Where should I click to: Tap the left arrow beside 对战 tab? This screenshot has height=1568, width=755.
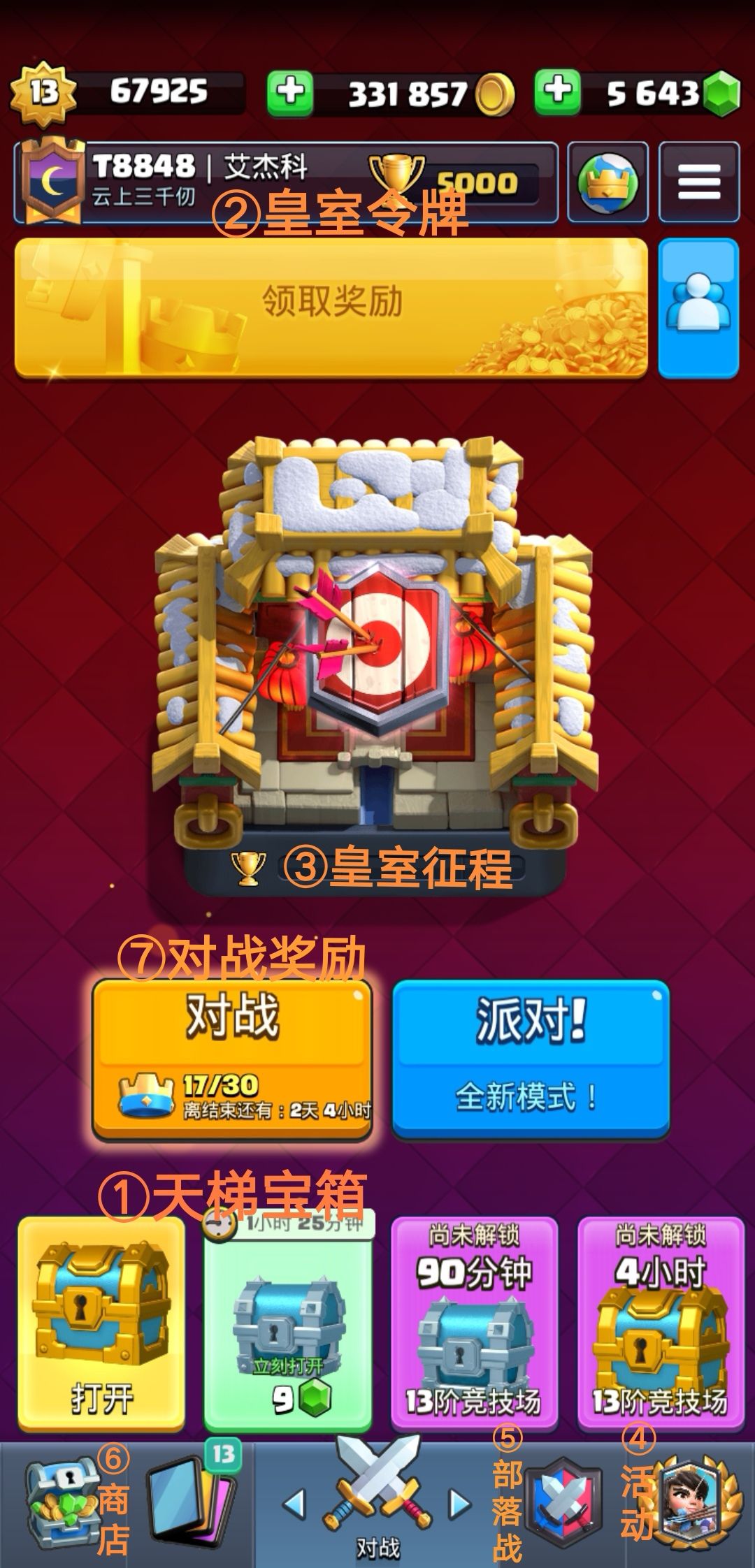click(294, 1504)
